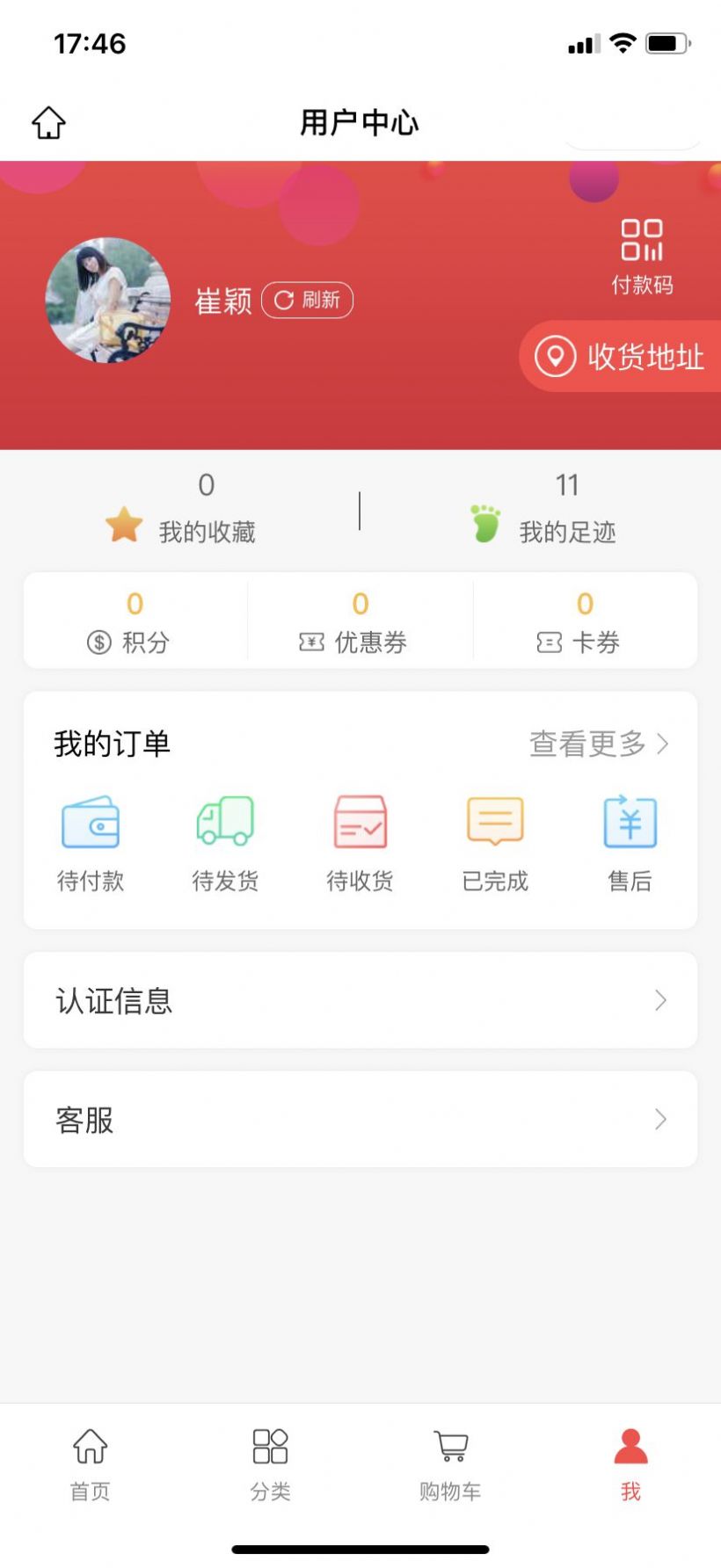This screenshot has width=721, height=1568.
Task: Check 待收货 orders awaiting delivery
Action: [360, 839]
